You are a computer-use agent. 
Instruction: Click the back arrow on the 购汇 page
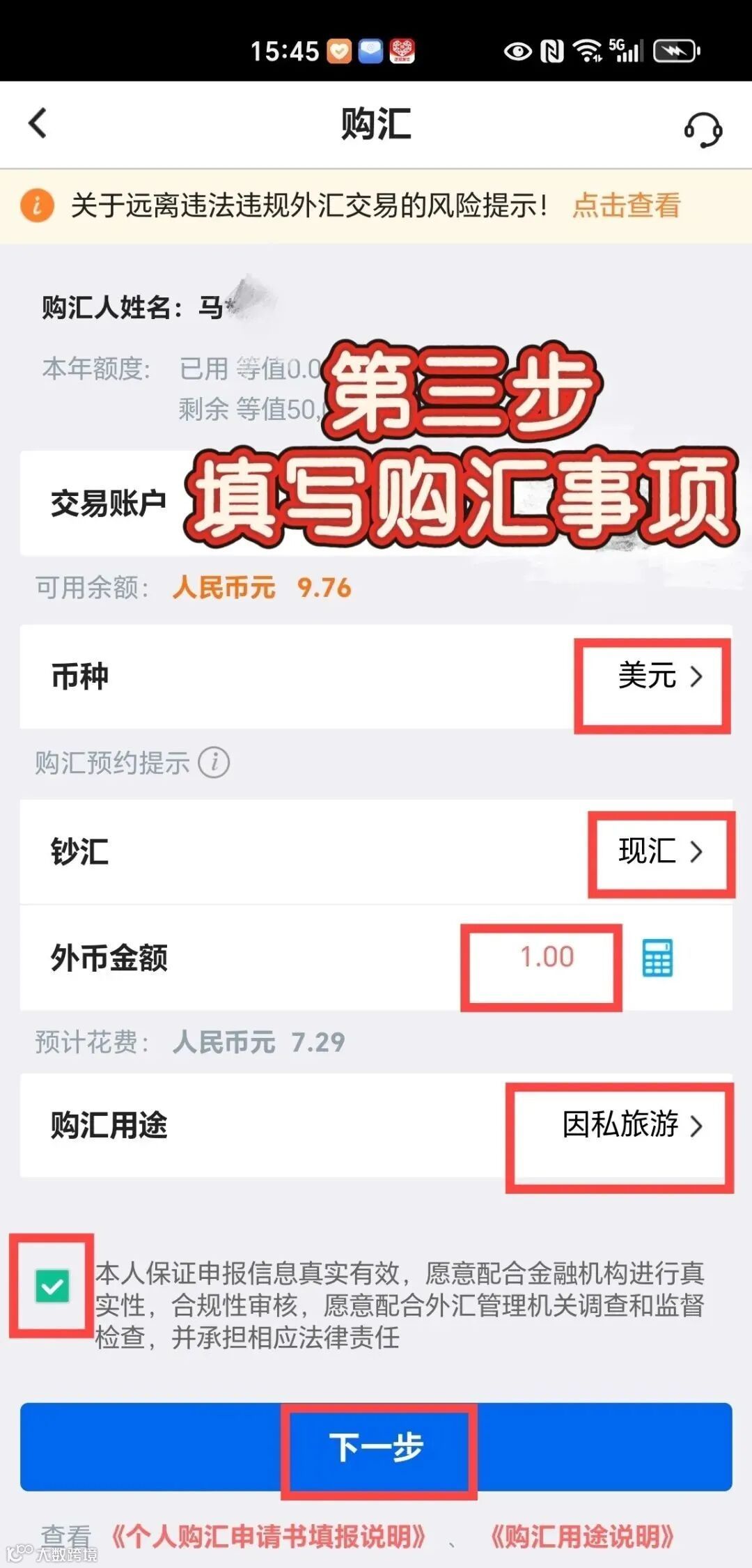(x=38, y=124)
